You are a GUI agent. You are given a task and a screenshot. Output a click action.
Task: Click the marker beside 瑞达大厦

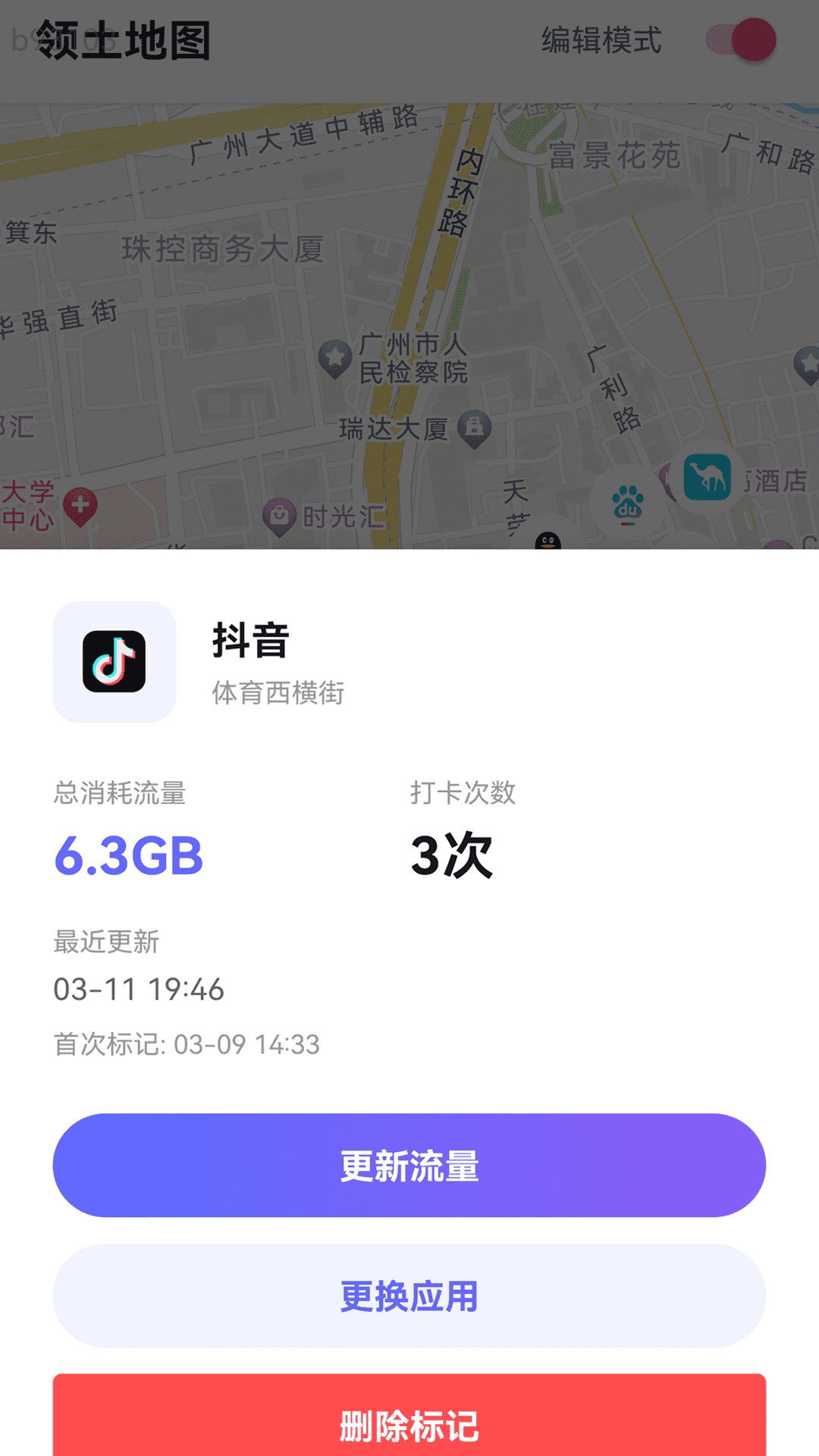pyautogui.click(x=474, y=427)
